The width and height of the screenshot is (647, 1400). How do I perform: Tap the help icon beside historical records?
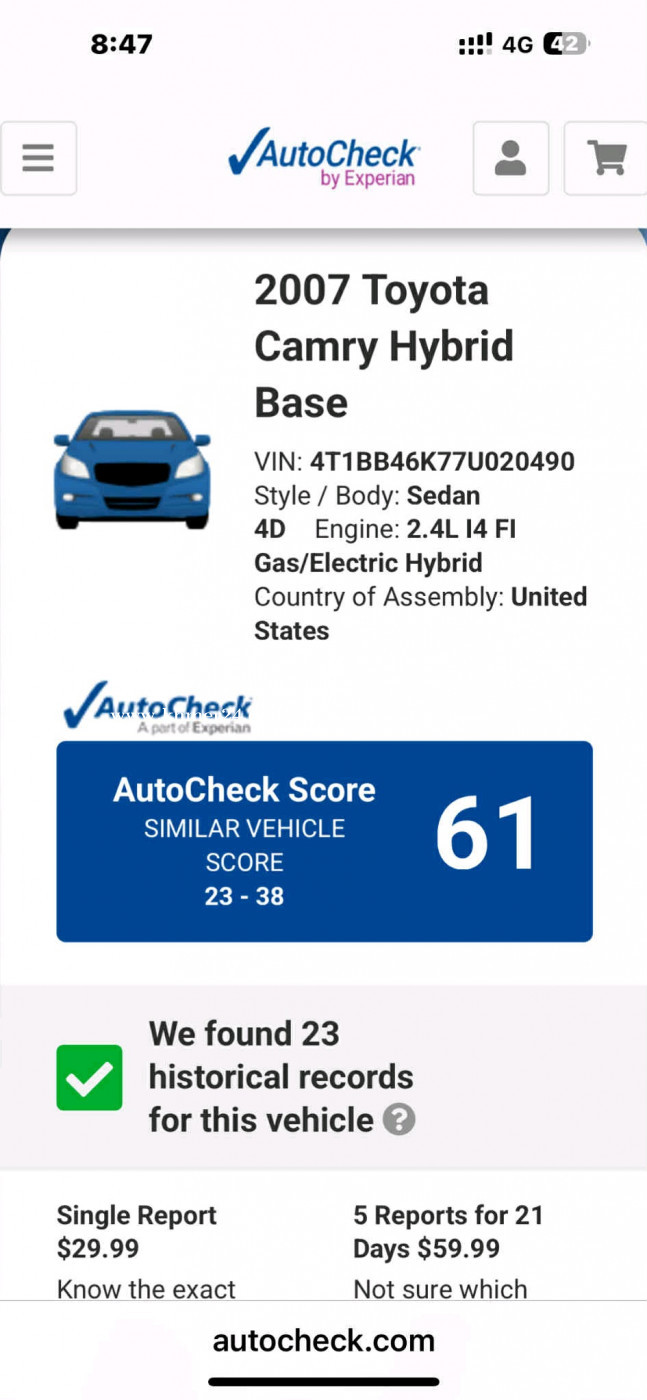[399, 1119]
